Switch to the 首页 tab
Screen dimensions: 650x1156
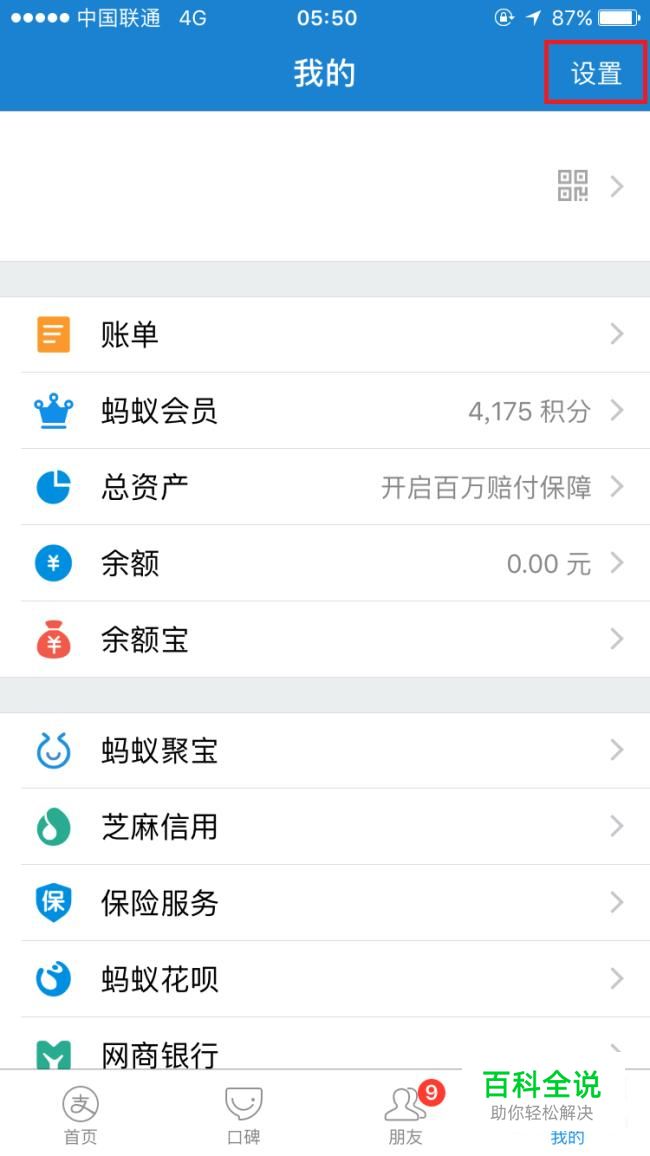(81, 1114)
